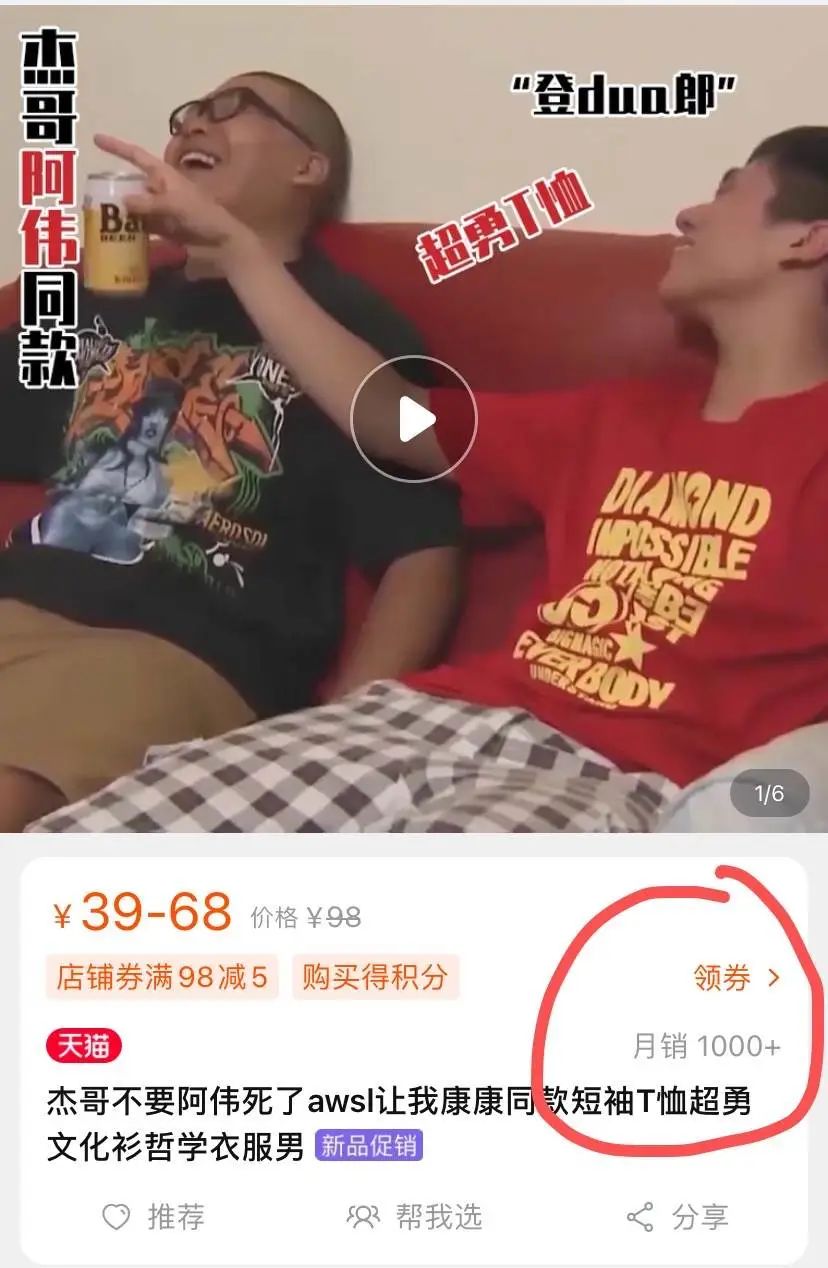828x1268 pixels.
Task: Share this product via 分享
Action: click(x=677, y=1216)
